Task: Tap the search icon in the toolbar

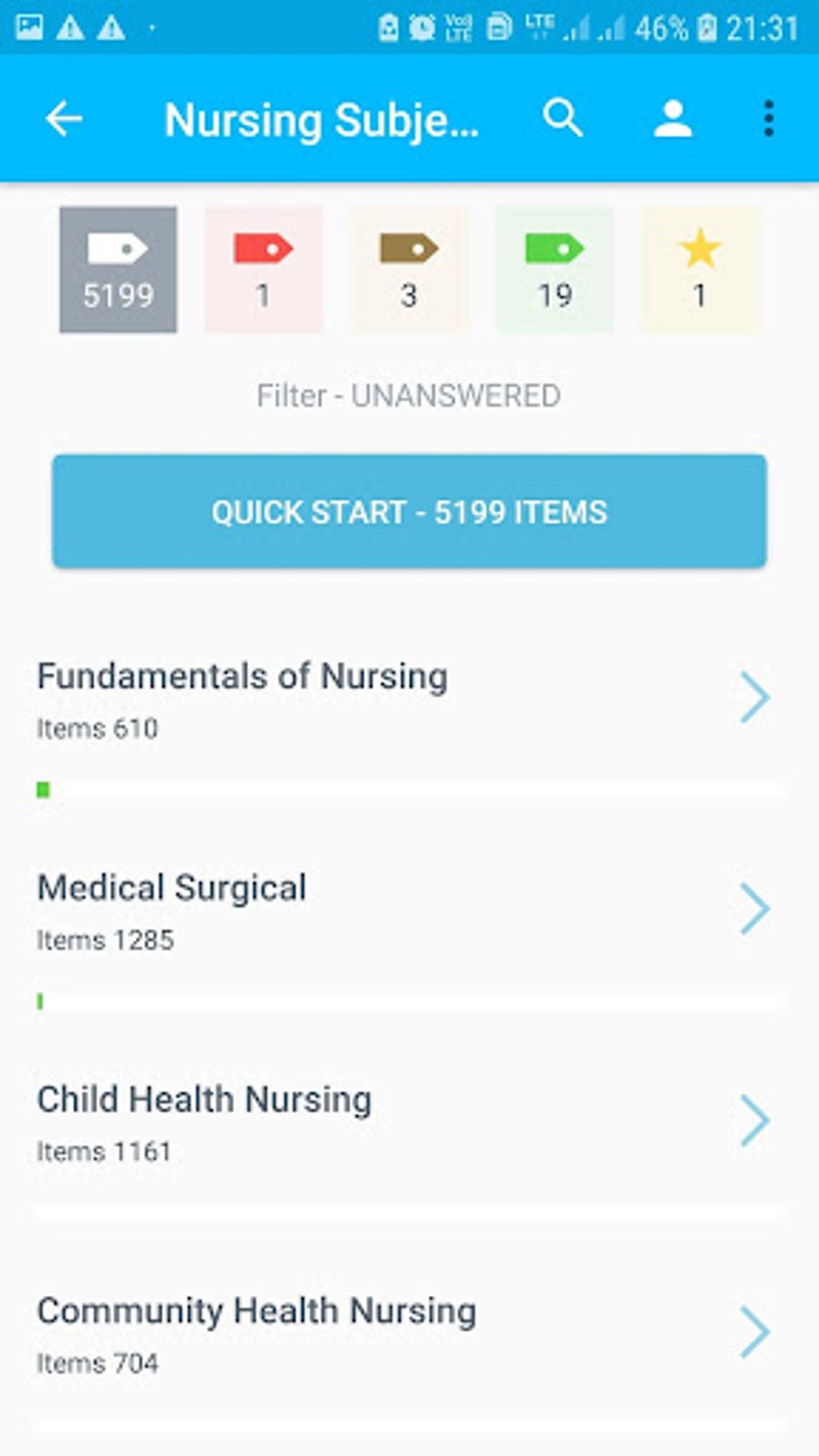Action: point(563,119)
